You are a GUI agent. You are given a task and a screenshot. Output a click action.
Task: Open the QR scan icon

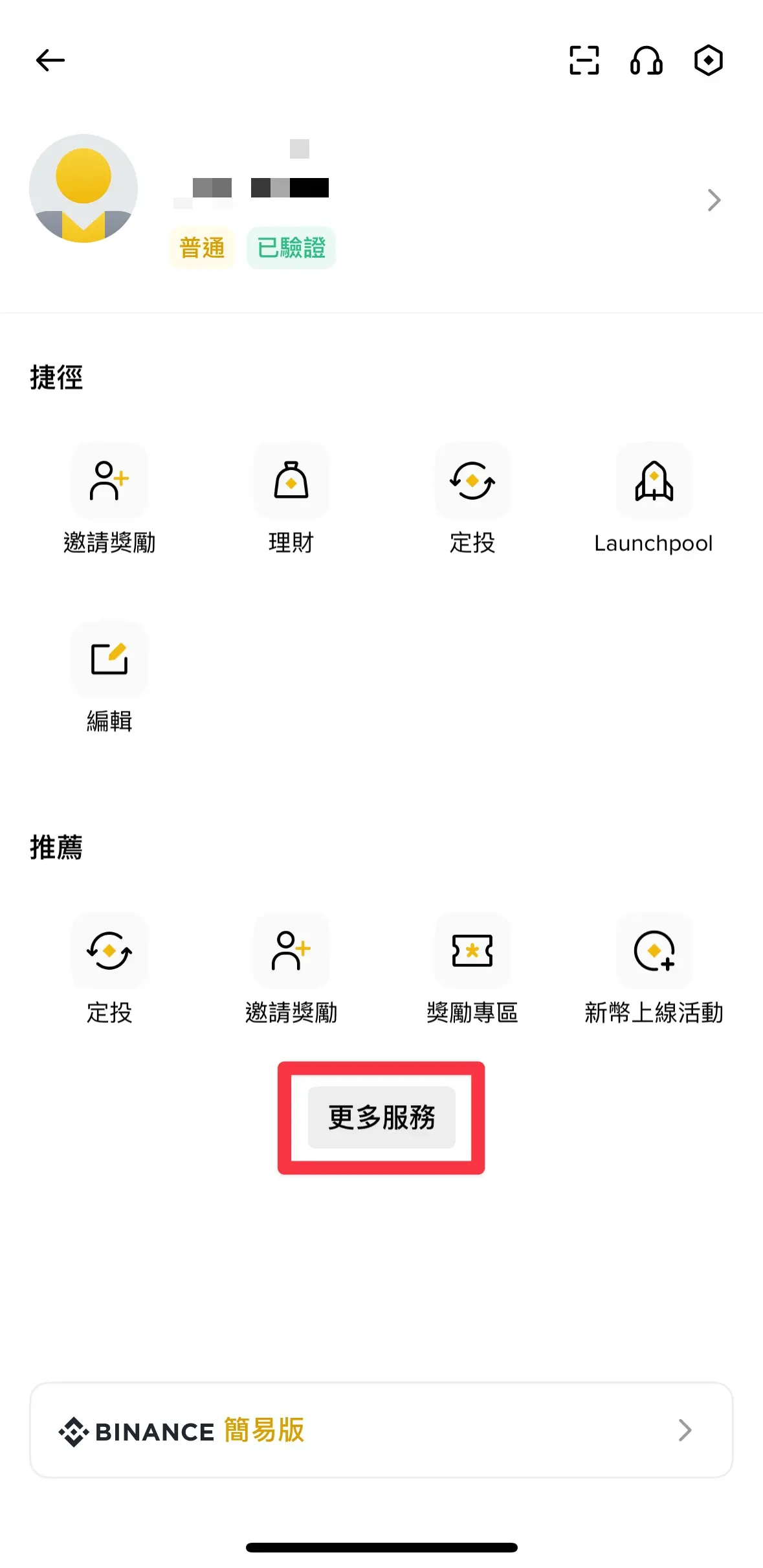point(584,61)
